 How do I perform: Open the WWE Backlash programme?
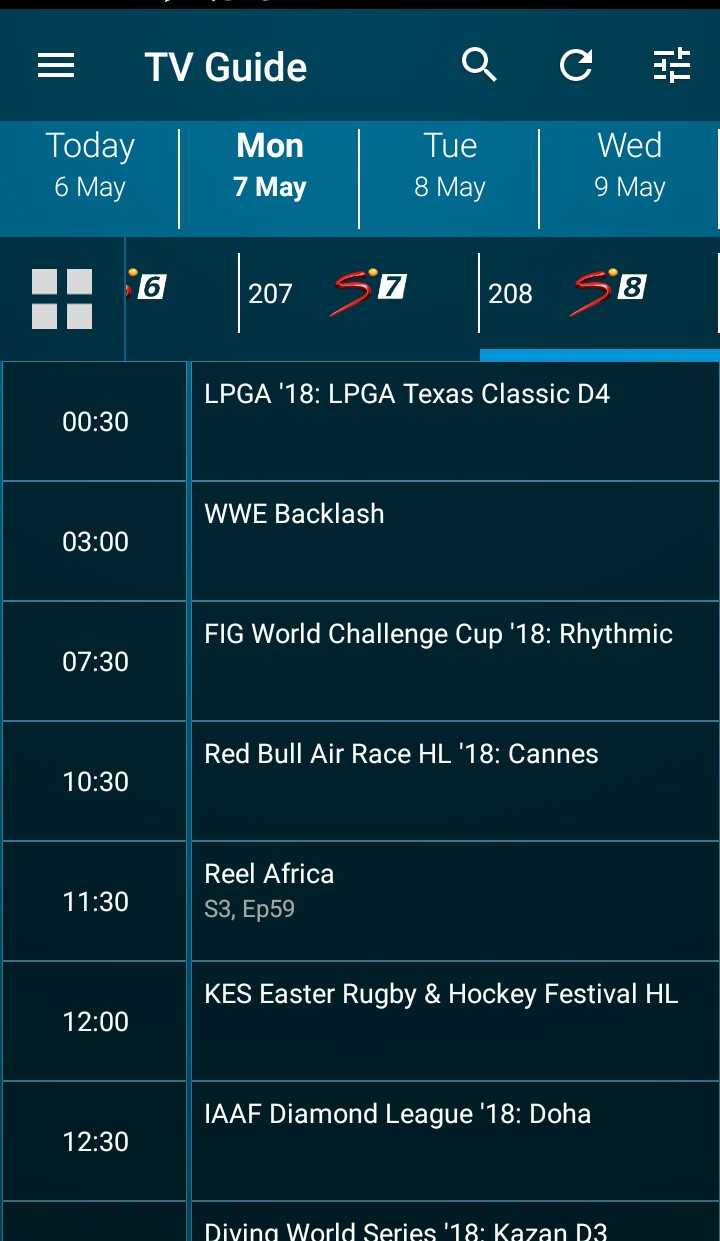coord(455,541)
